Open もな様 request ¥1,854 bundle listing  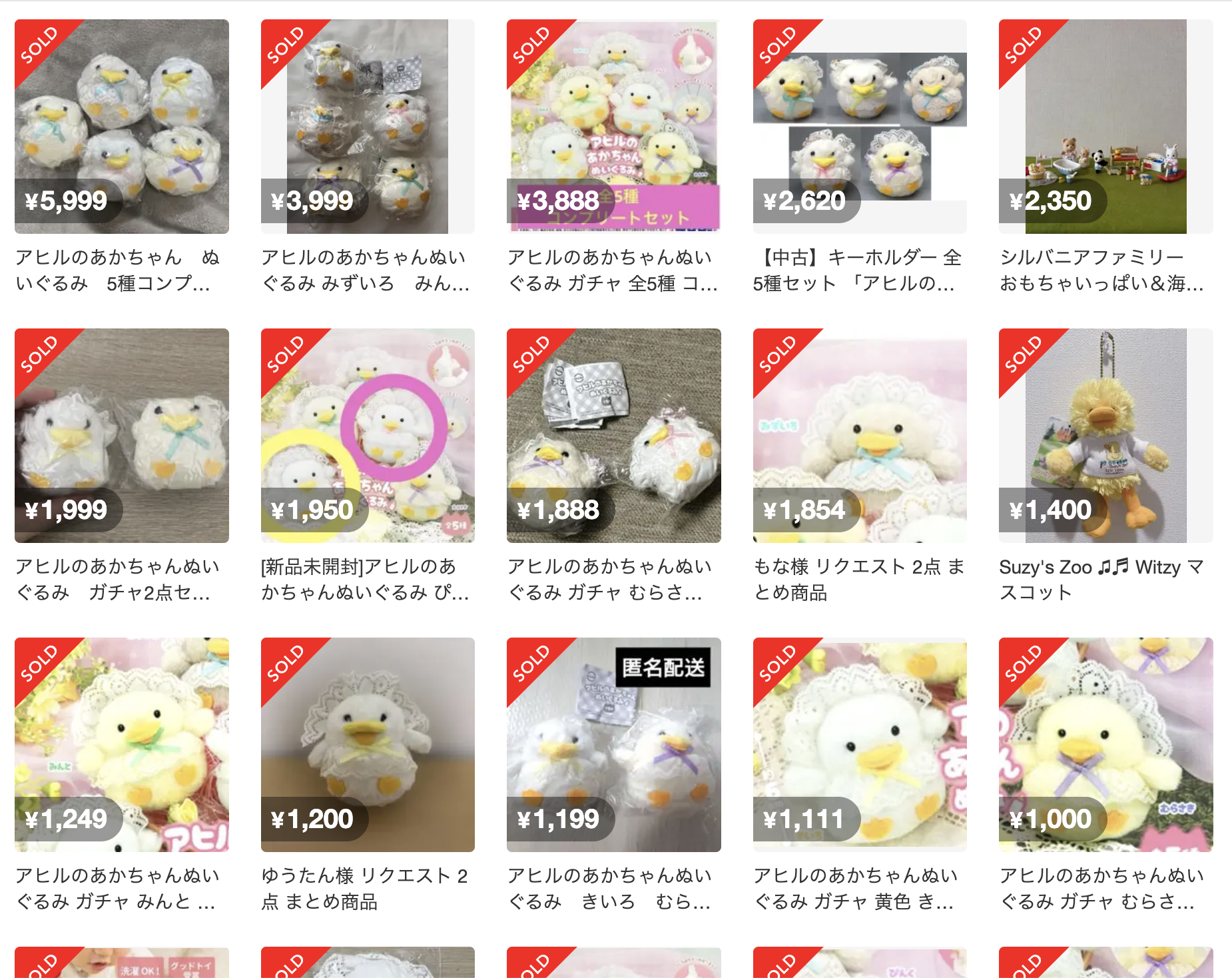[860, 436]
